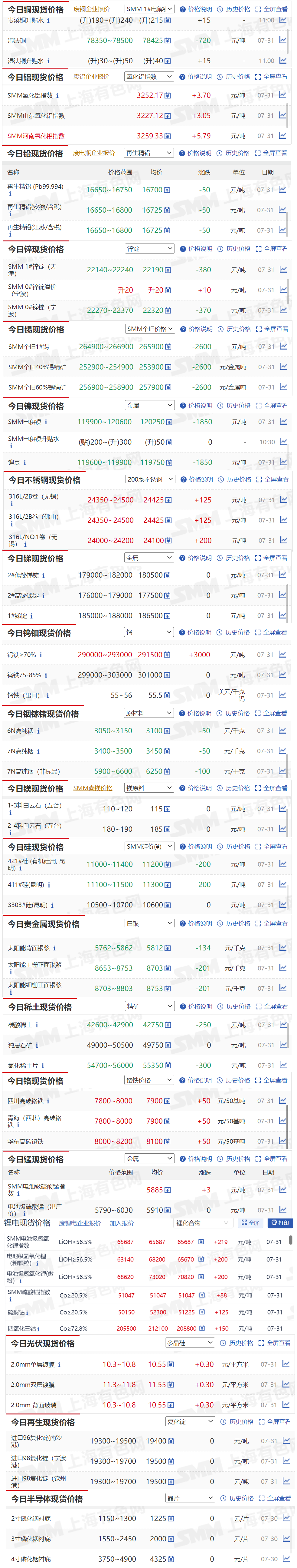This screenshot has height=1568, width=297.
Task: Open the 锂化合物 dropdown
Action: click(202, 1222)
